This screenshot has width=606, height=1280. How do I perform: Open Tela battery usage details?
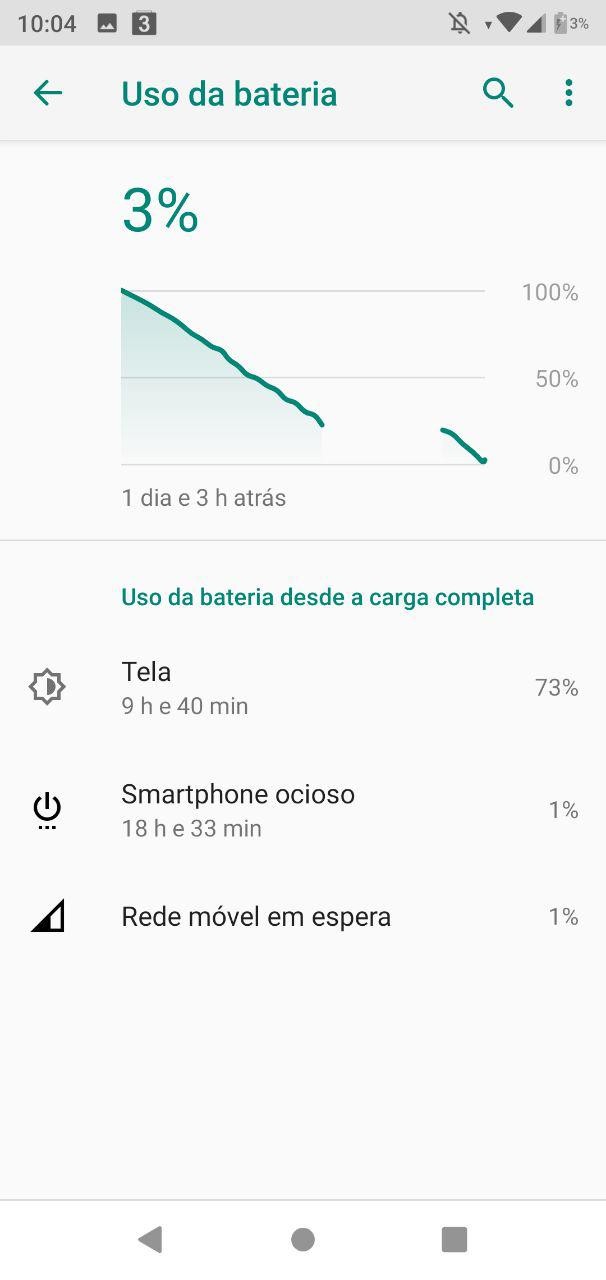tap(303, 688)
